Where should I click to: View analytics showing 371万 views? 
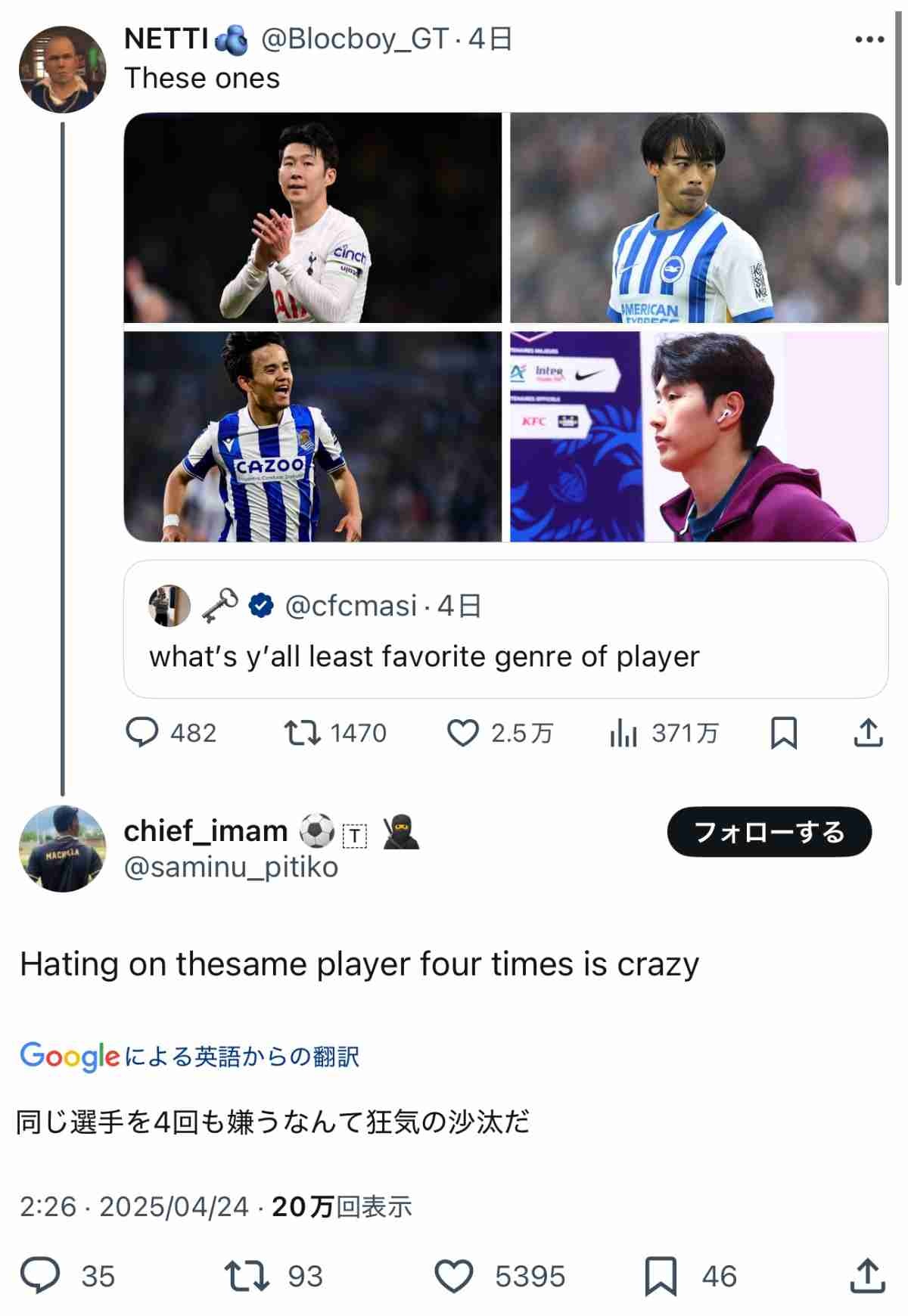(623, 732)
